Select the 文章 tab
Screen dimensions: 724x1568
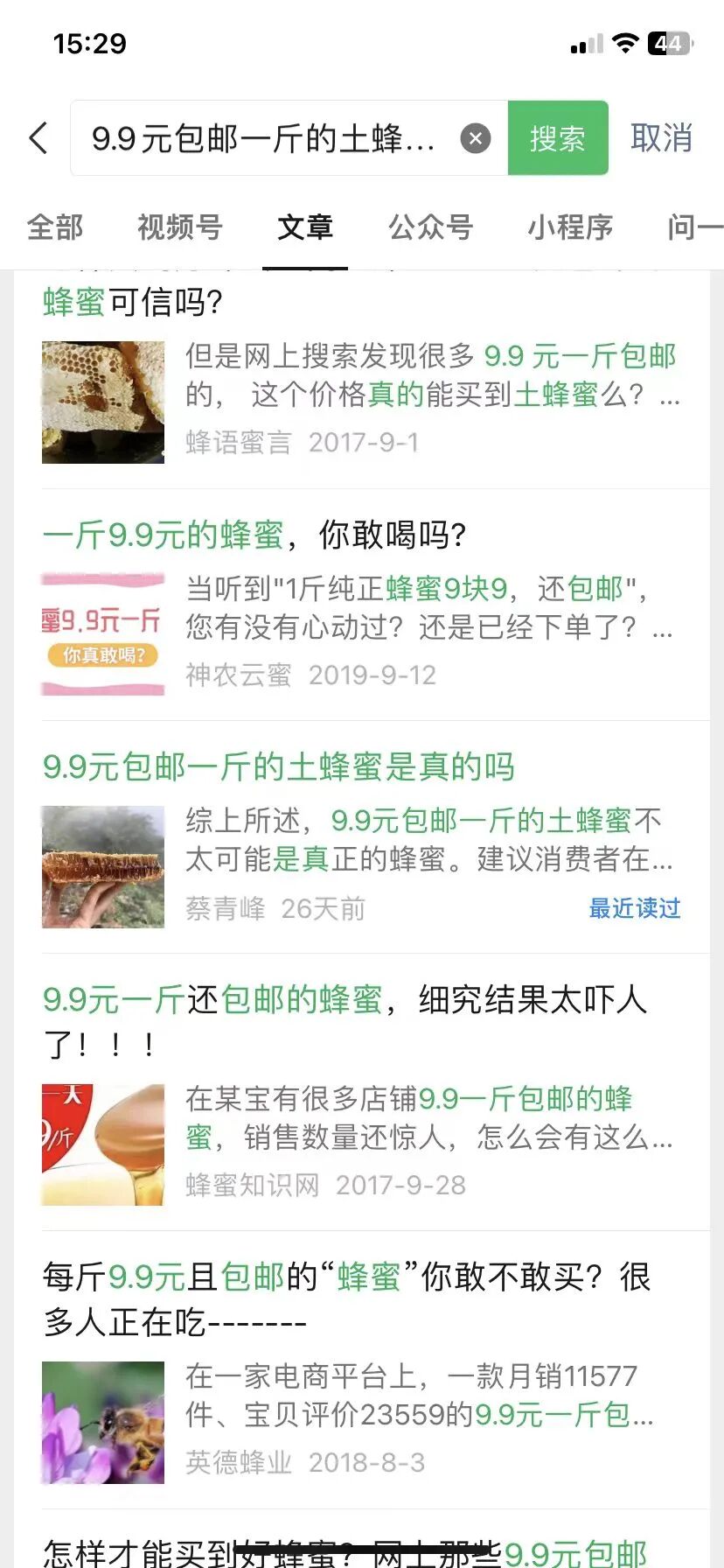click(x=305, y=227)
